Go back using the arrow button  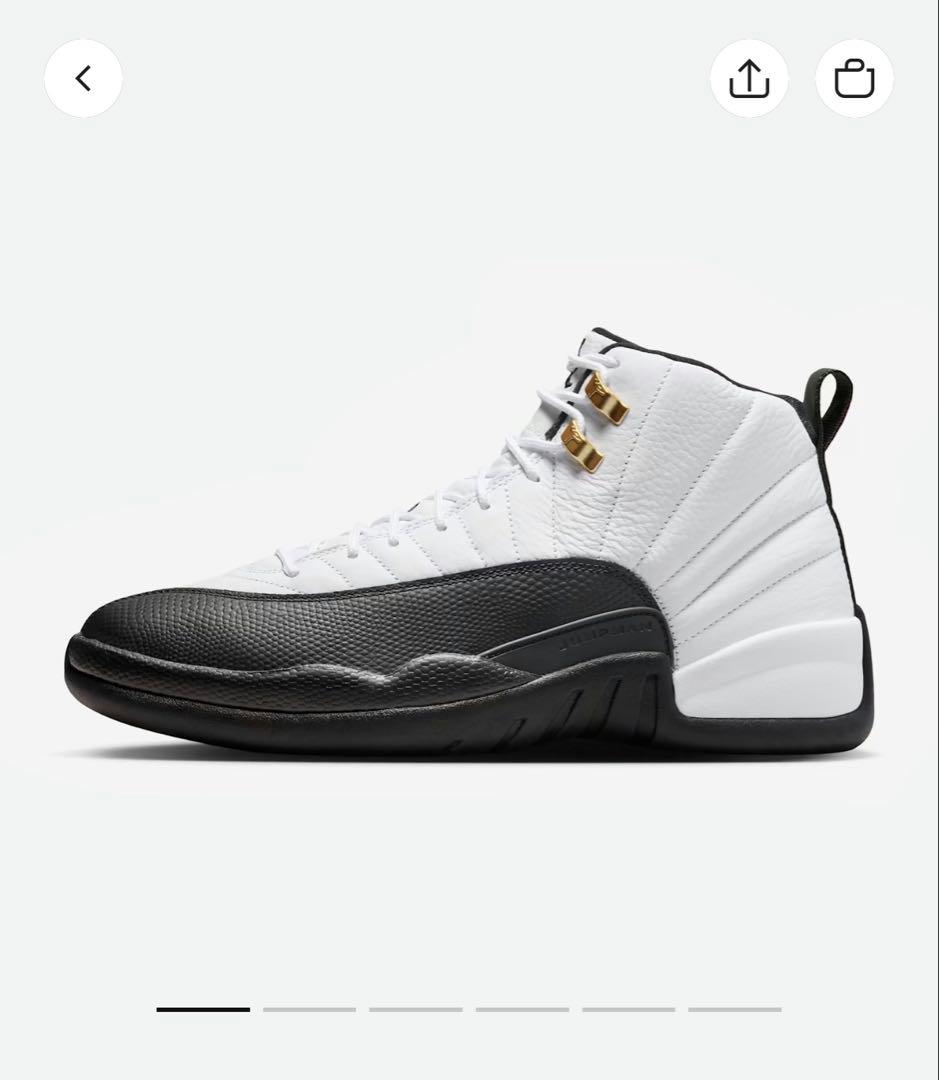click(x=83, y=78)
